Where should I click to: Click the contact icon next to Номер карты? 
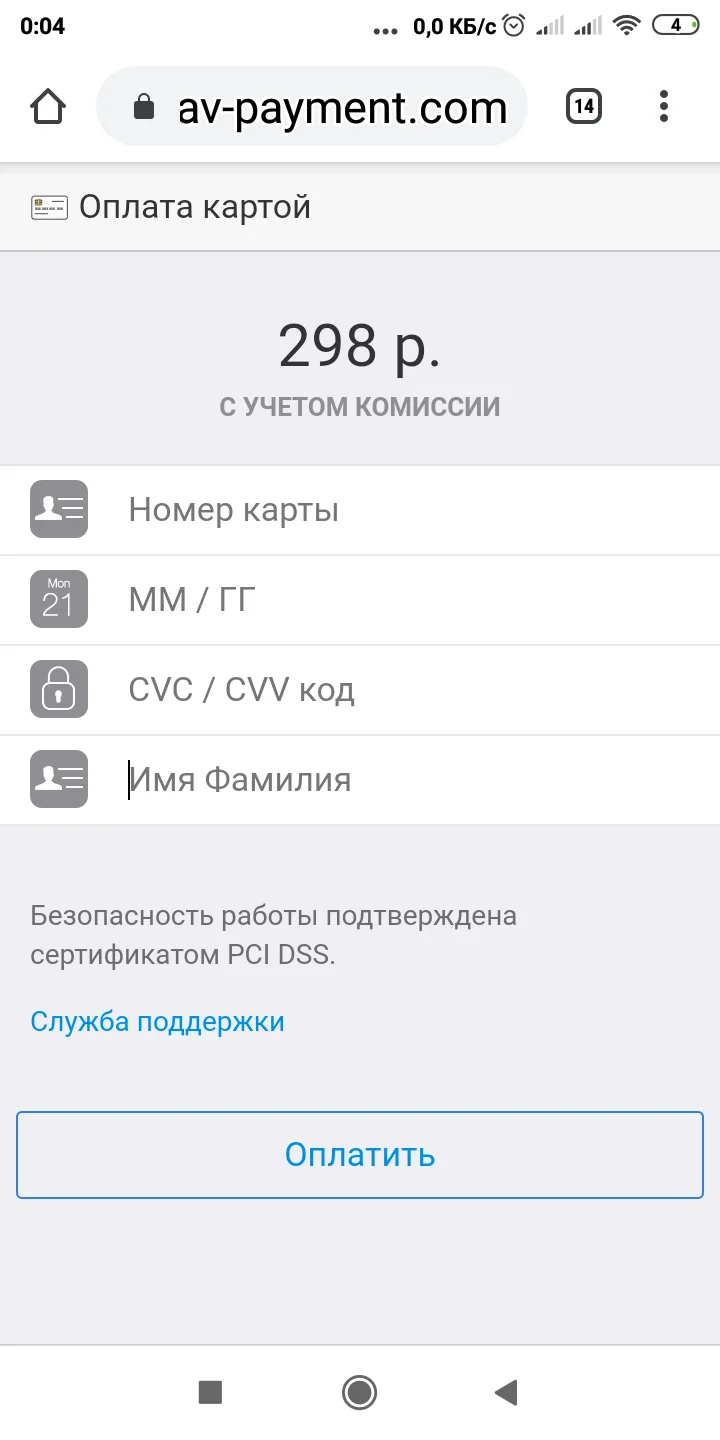click(x=58, y=509)
